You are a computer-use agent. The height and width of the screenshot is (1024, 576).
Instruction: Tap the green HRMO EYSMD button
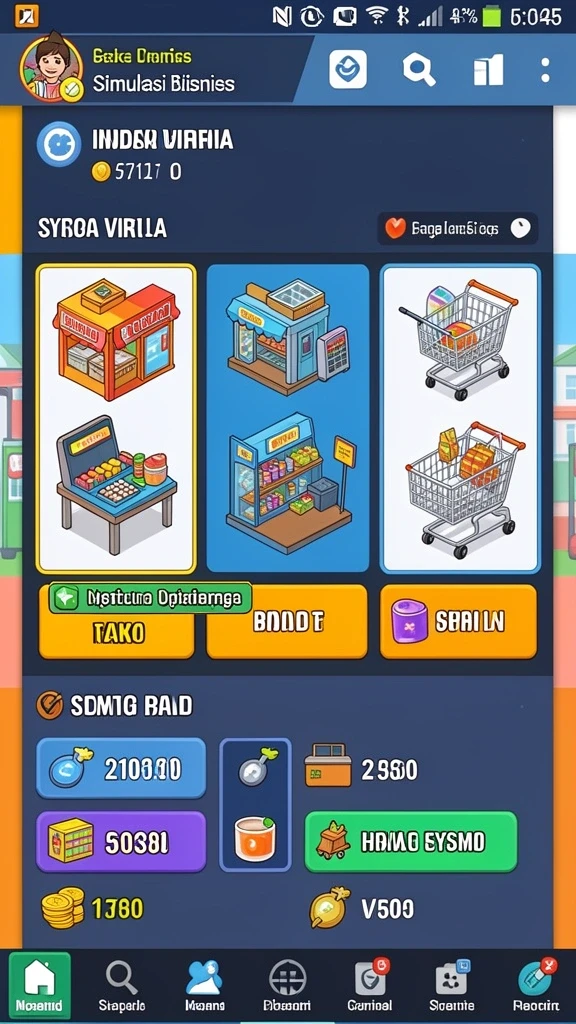coord(411,842)
